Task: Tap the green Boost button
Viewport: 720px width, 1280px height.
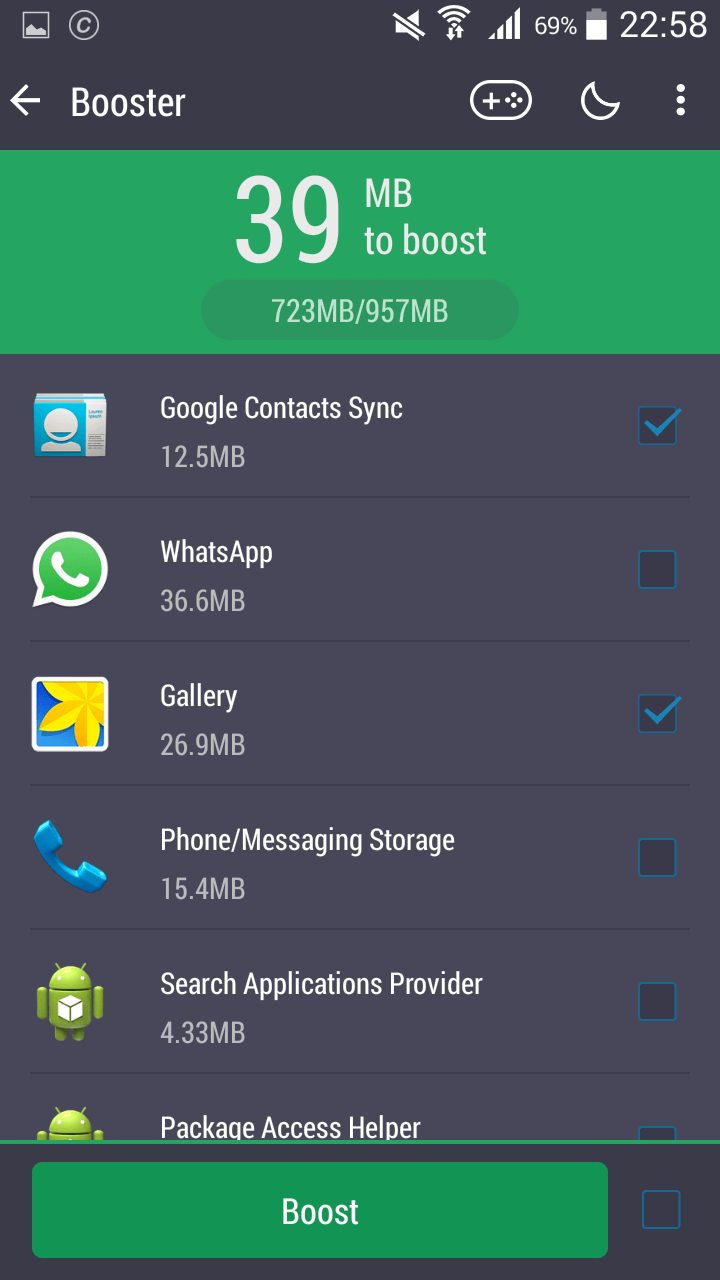Action: [320, 1210]
